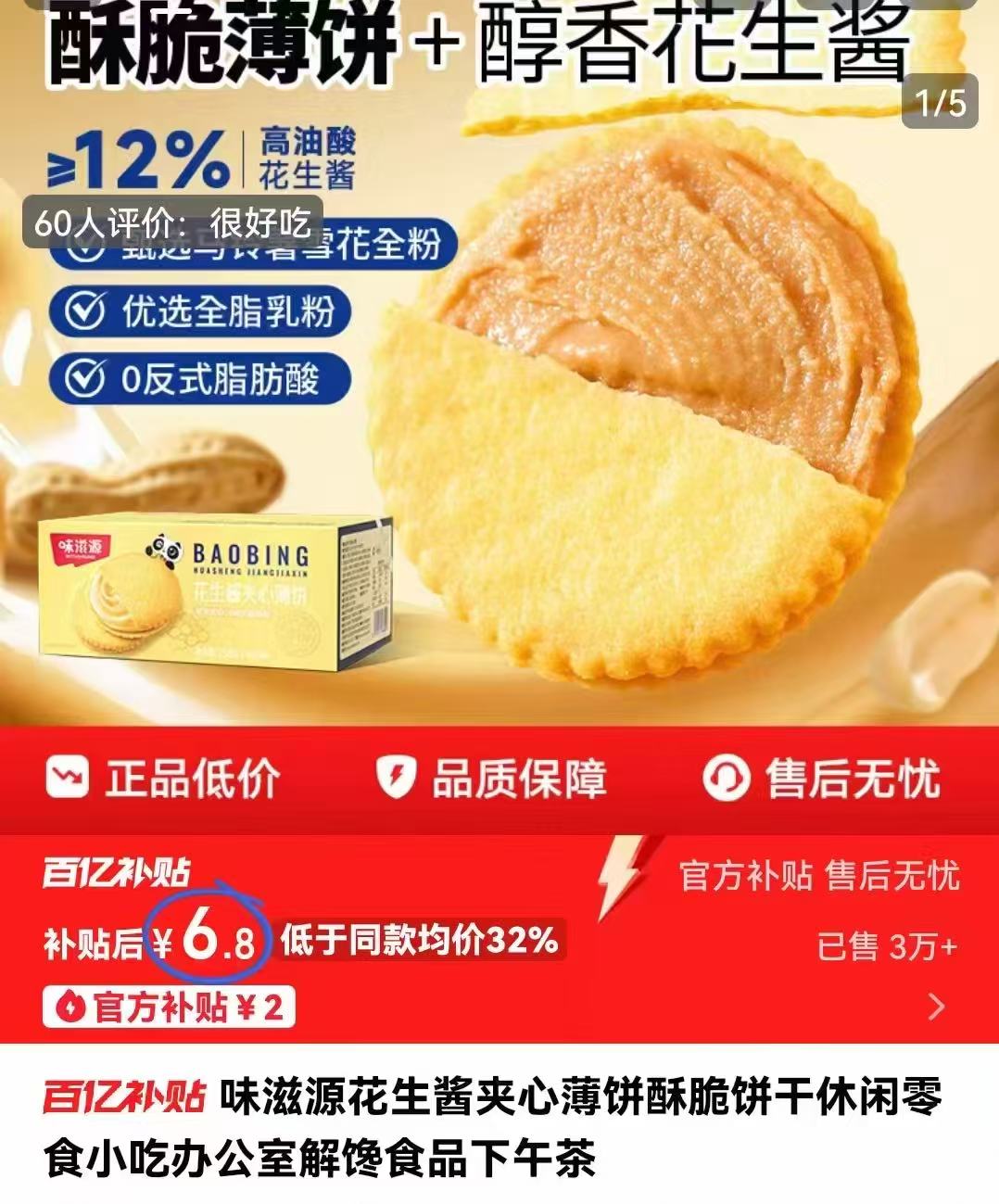The image size is (999, 1204).
Task: Click the 百亿补贴 tag before the product title
Action: (124, 1096)
